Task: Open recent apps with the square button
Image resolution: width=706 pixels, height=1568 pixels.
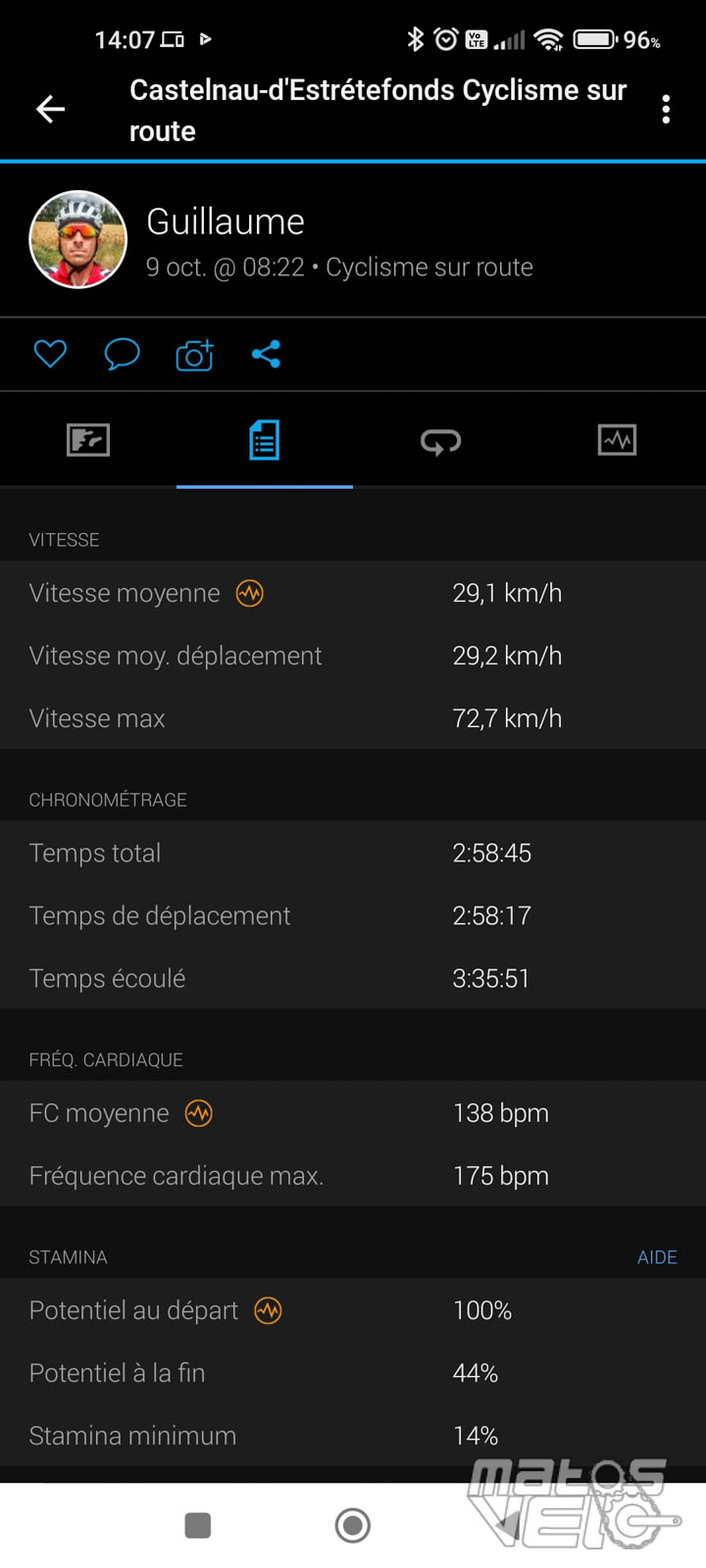Action: click(x=198, y=1525)
